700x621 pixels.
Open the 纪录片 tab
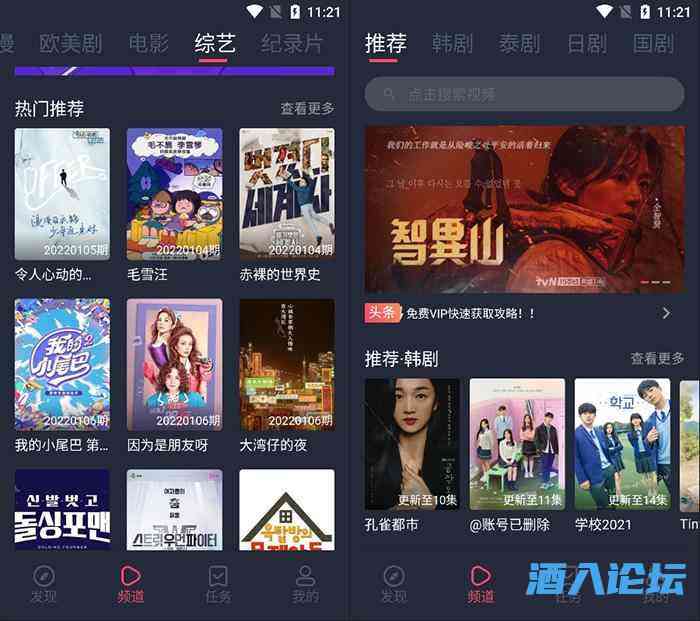[x=292, y=44]
